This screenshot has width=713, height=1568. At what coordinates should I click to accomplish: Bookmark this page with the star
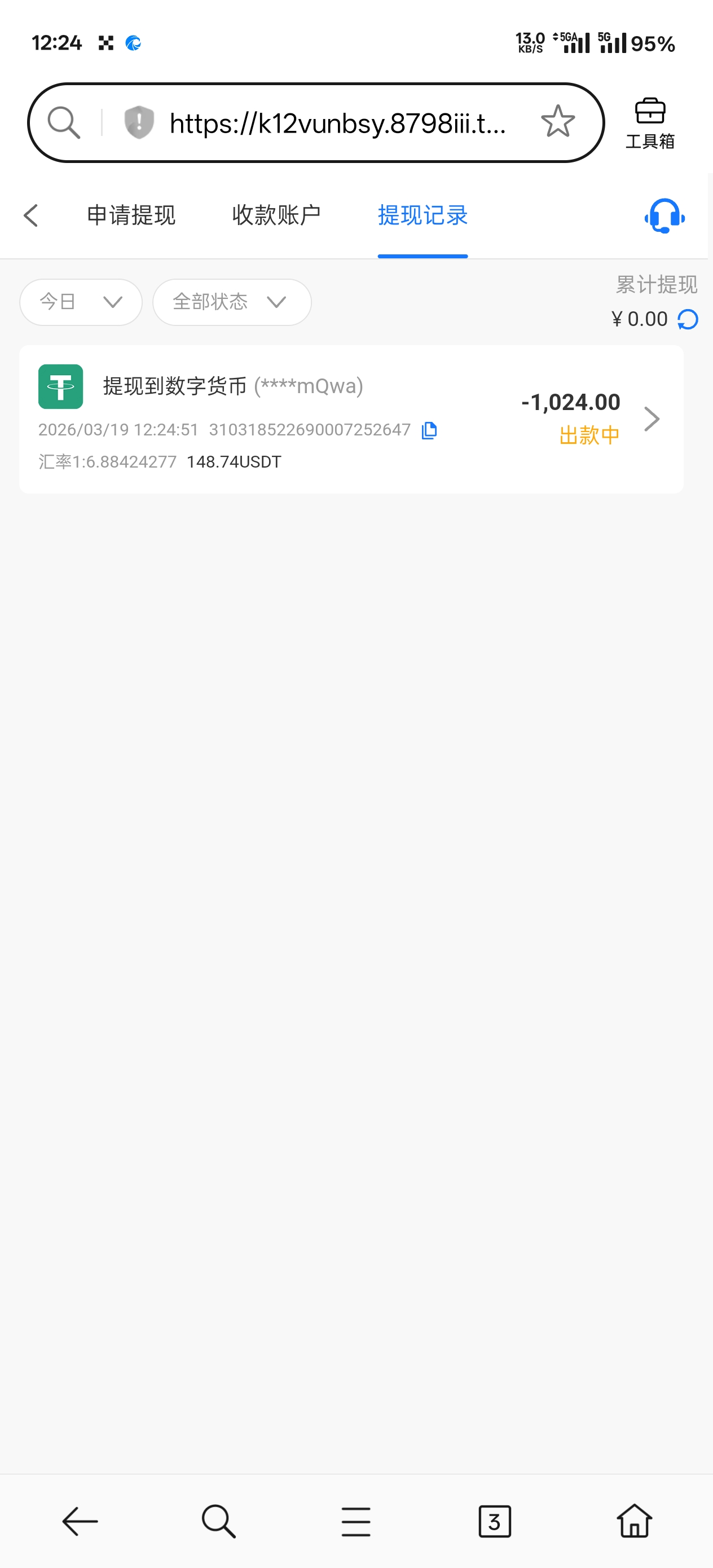557,122
